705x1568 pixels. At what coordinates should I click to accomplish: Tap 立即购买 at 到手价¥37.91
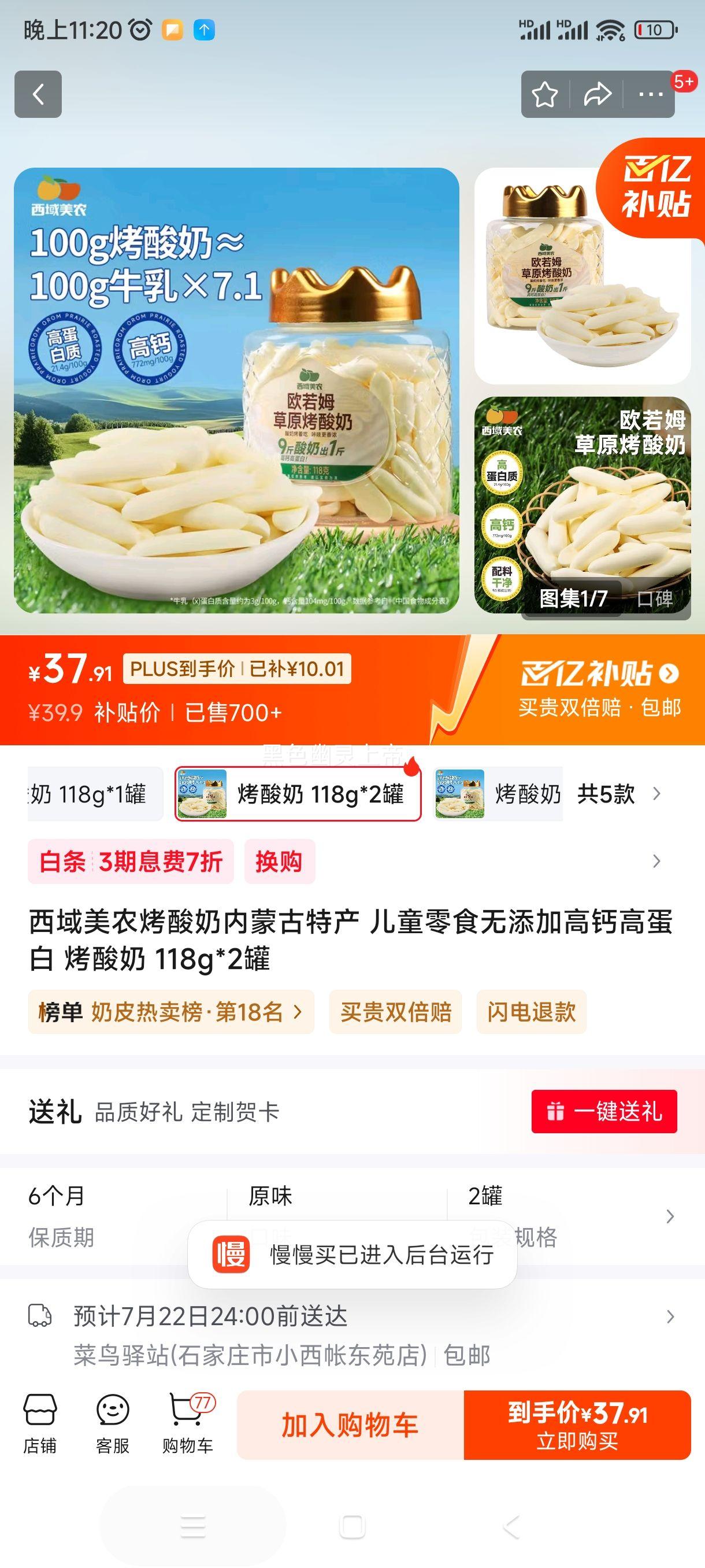pos(577,1425)
